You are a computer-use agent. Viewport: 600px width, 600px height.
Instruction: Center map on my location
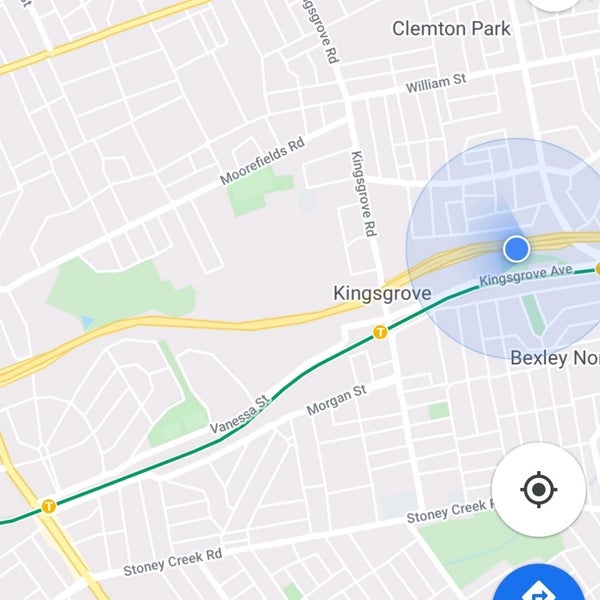pyautogui.click(x=539, y=490)
